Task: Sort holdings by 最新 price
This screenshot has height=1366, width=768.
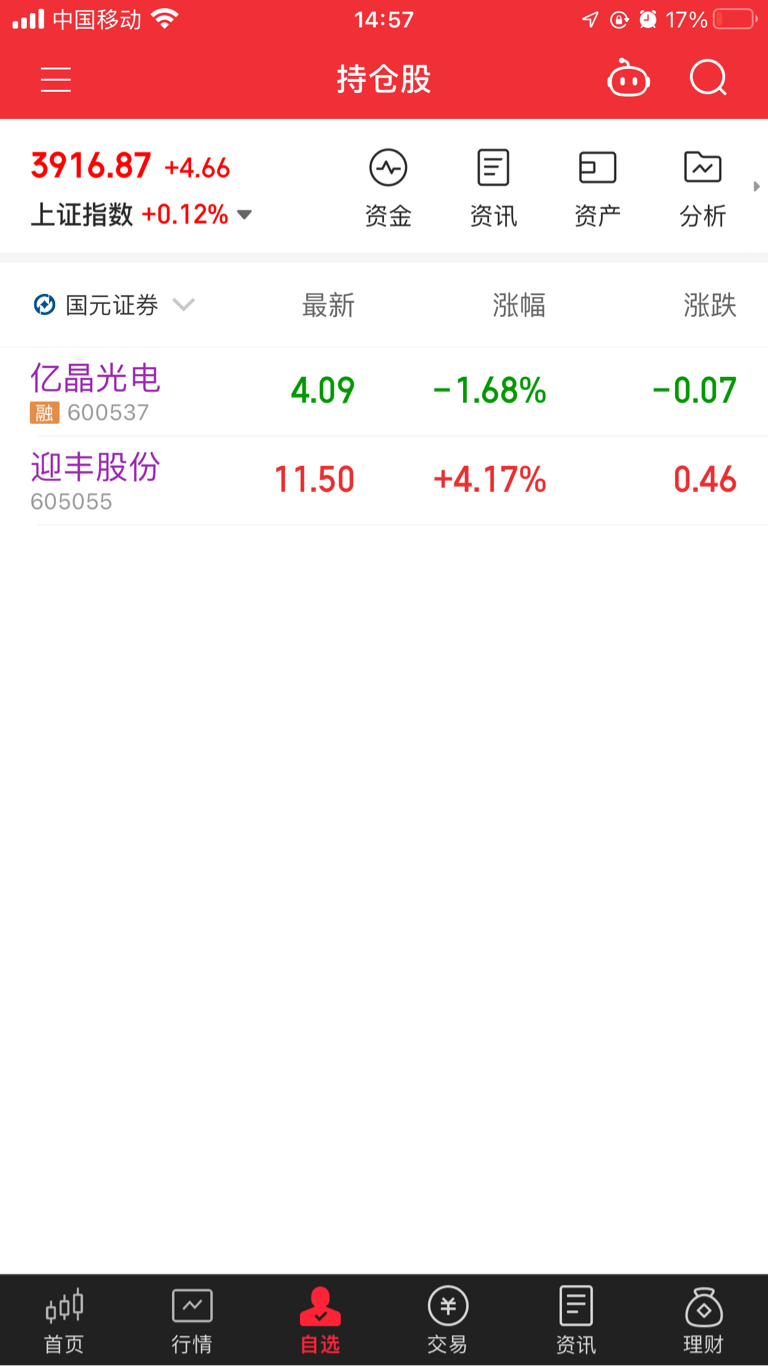Action: 328,305
